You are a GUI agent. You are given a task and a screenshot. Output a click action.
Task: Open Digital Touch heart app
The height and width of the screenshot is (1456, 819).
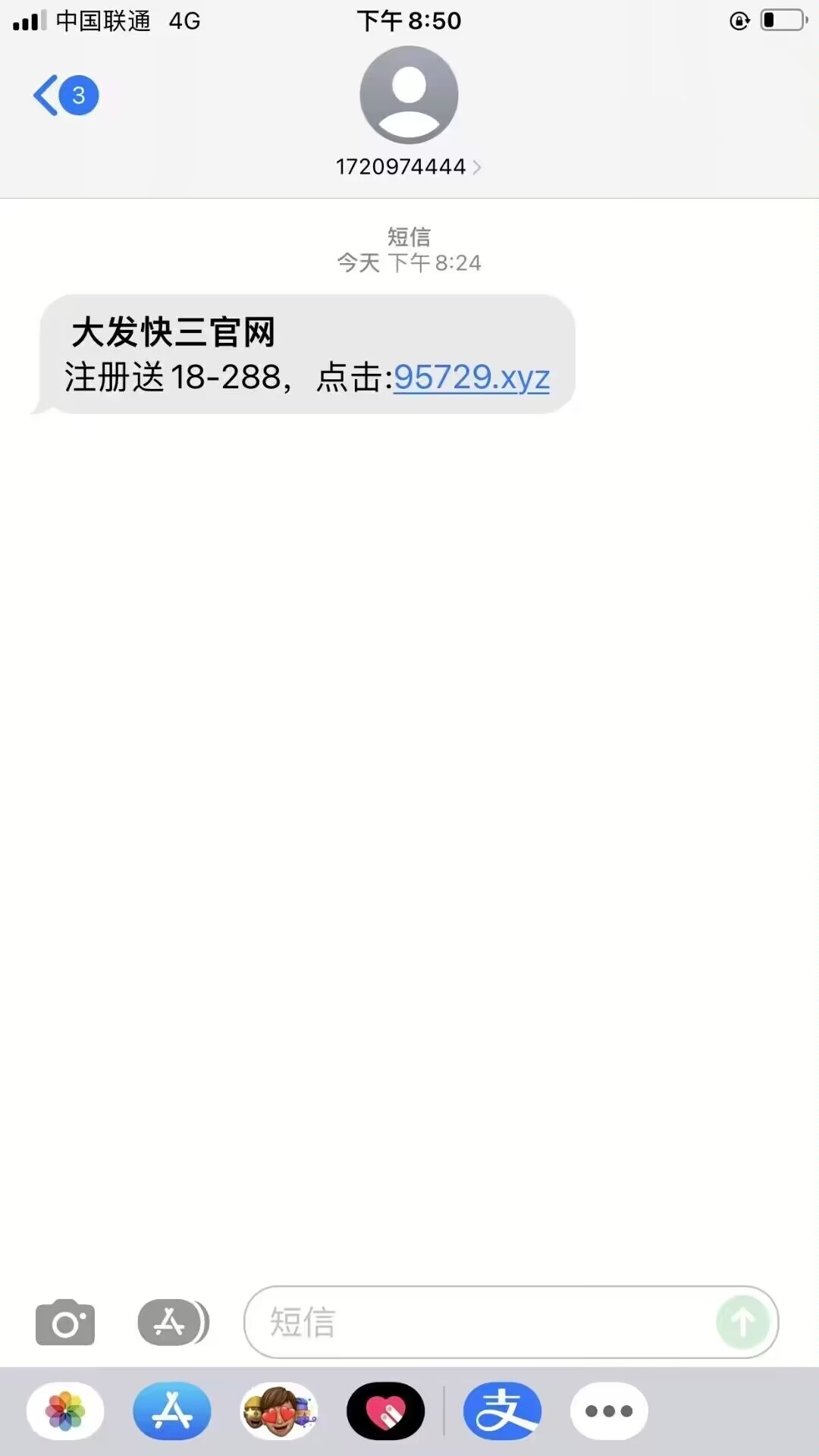tap(386, 1411)
